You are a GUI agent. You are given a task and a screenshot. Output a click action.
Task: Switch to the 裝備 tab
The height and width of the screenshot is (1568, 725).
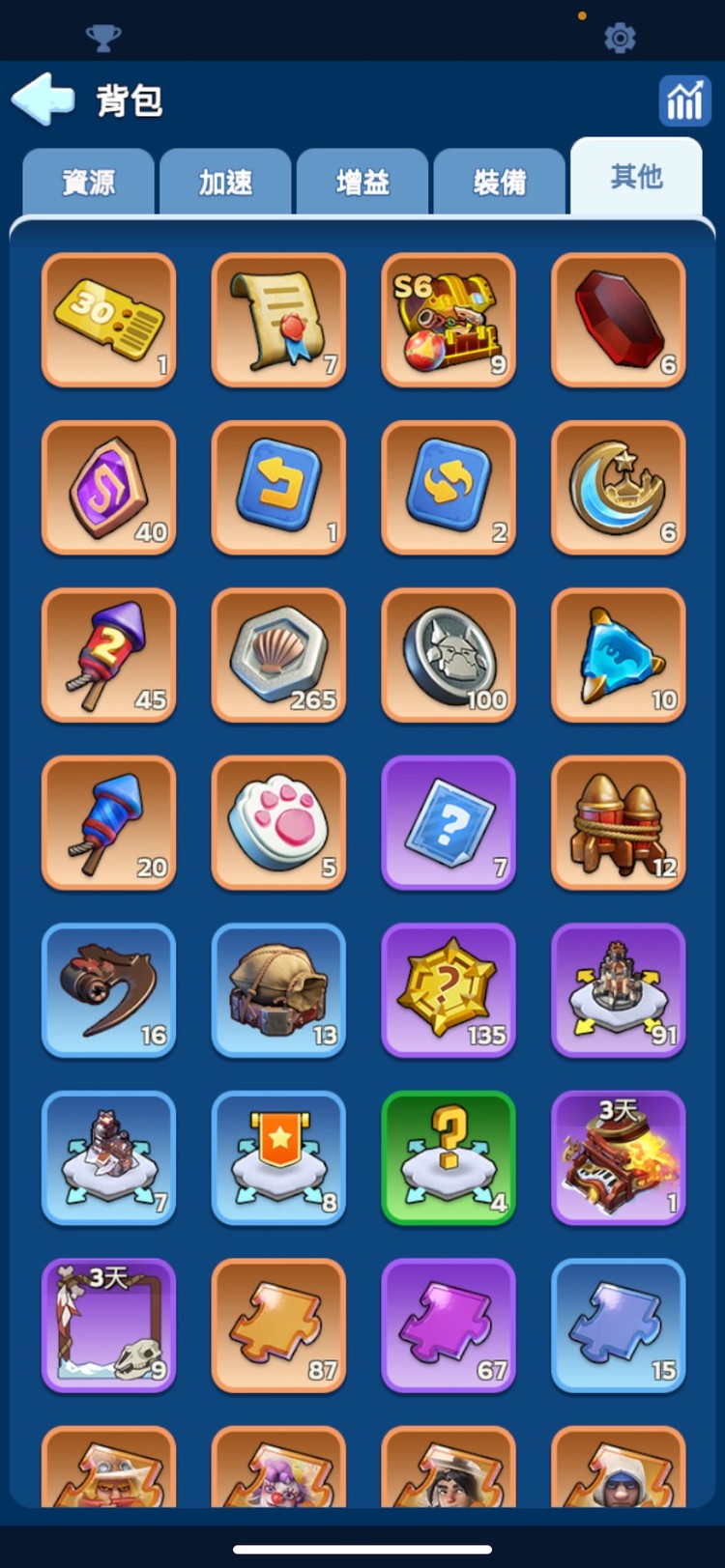pyautogui.click(x=500, y=182)
